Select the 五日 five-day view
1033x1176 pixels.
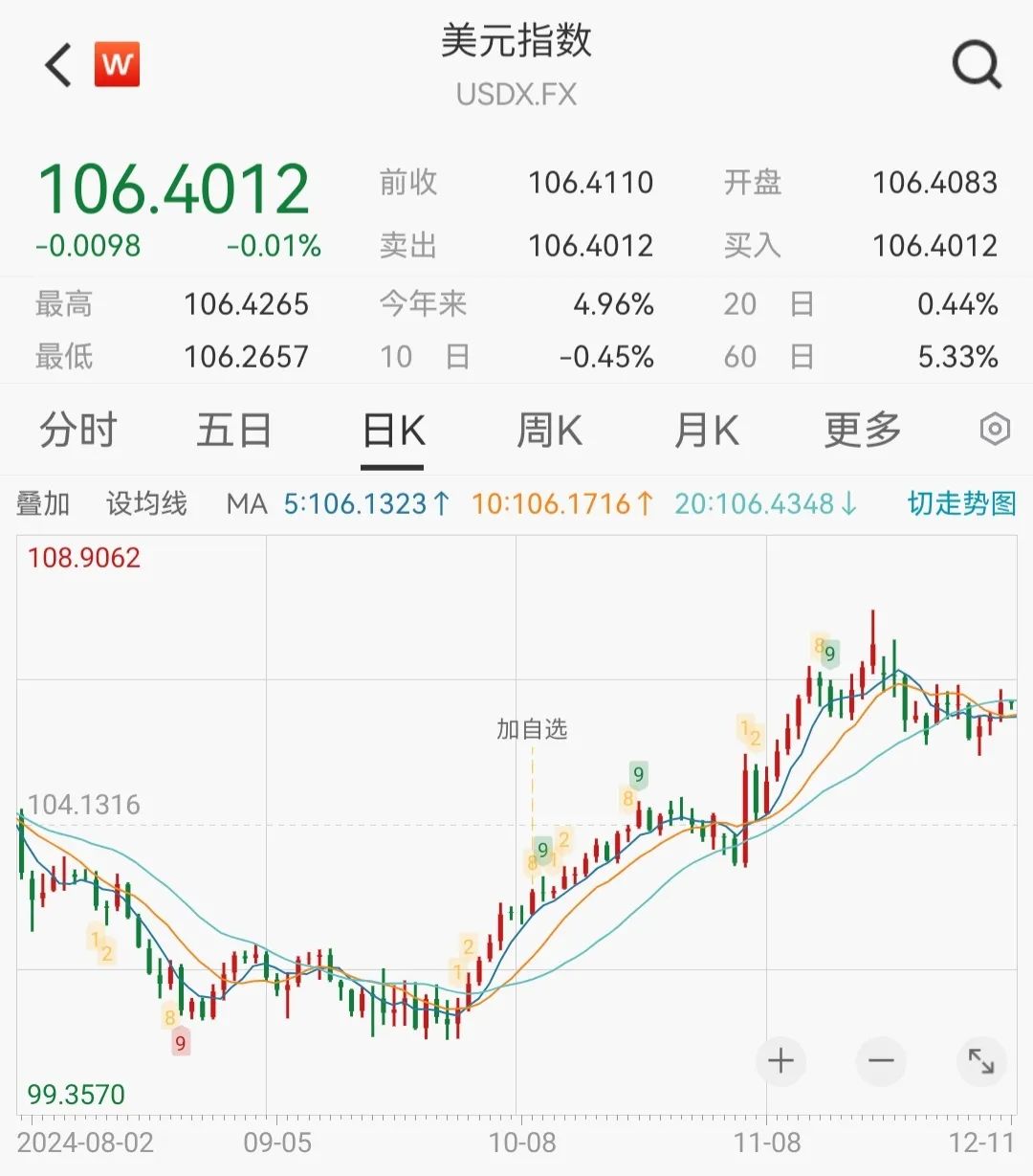coord(233,431)
